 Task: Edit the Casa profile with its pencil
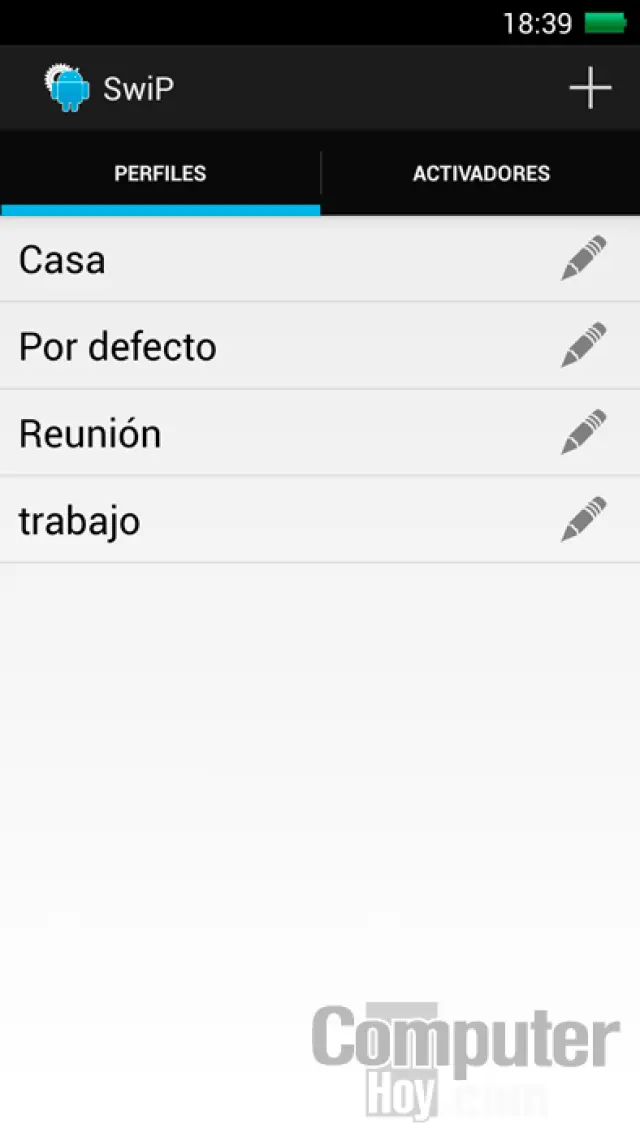coord(583,259)
